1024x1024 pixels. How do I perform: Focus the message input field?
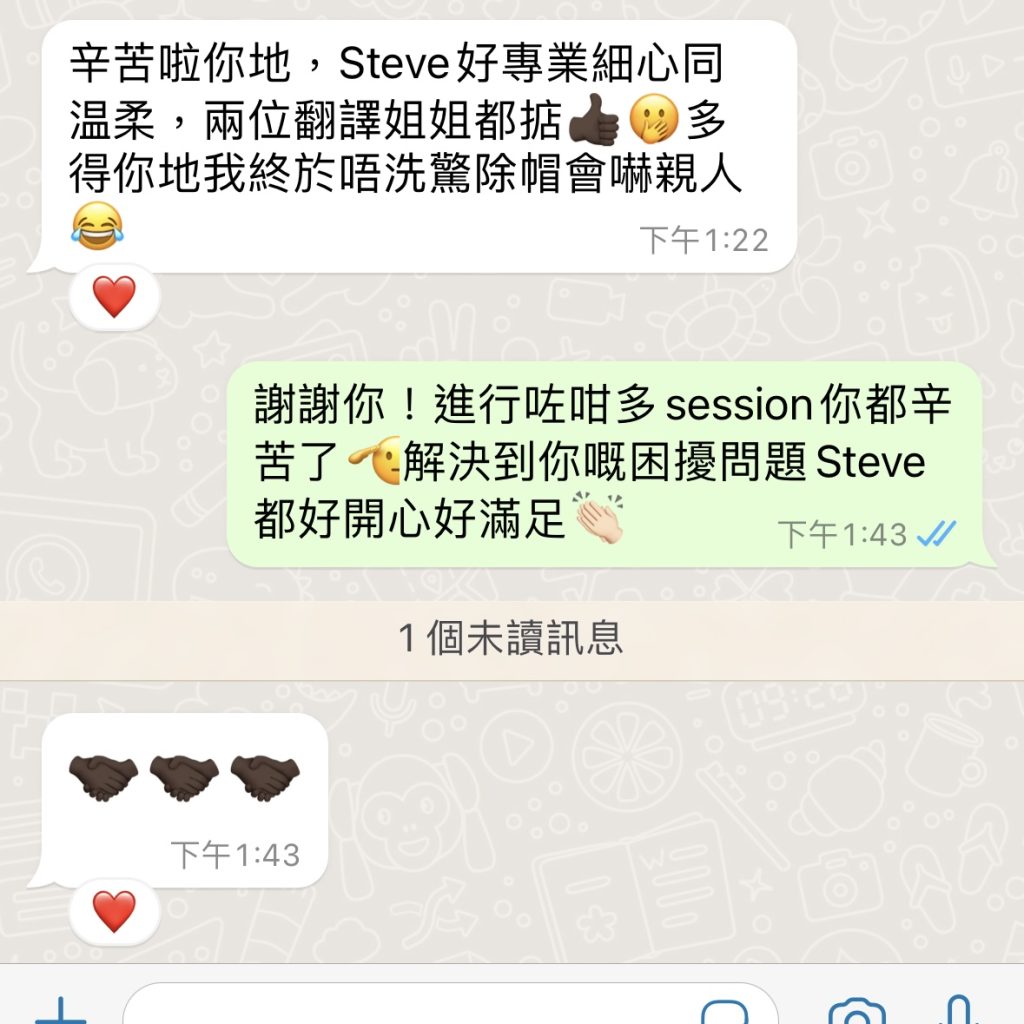400,1010
